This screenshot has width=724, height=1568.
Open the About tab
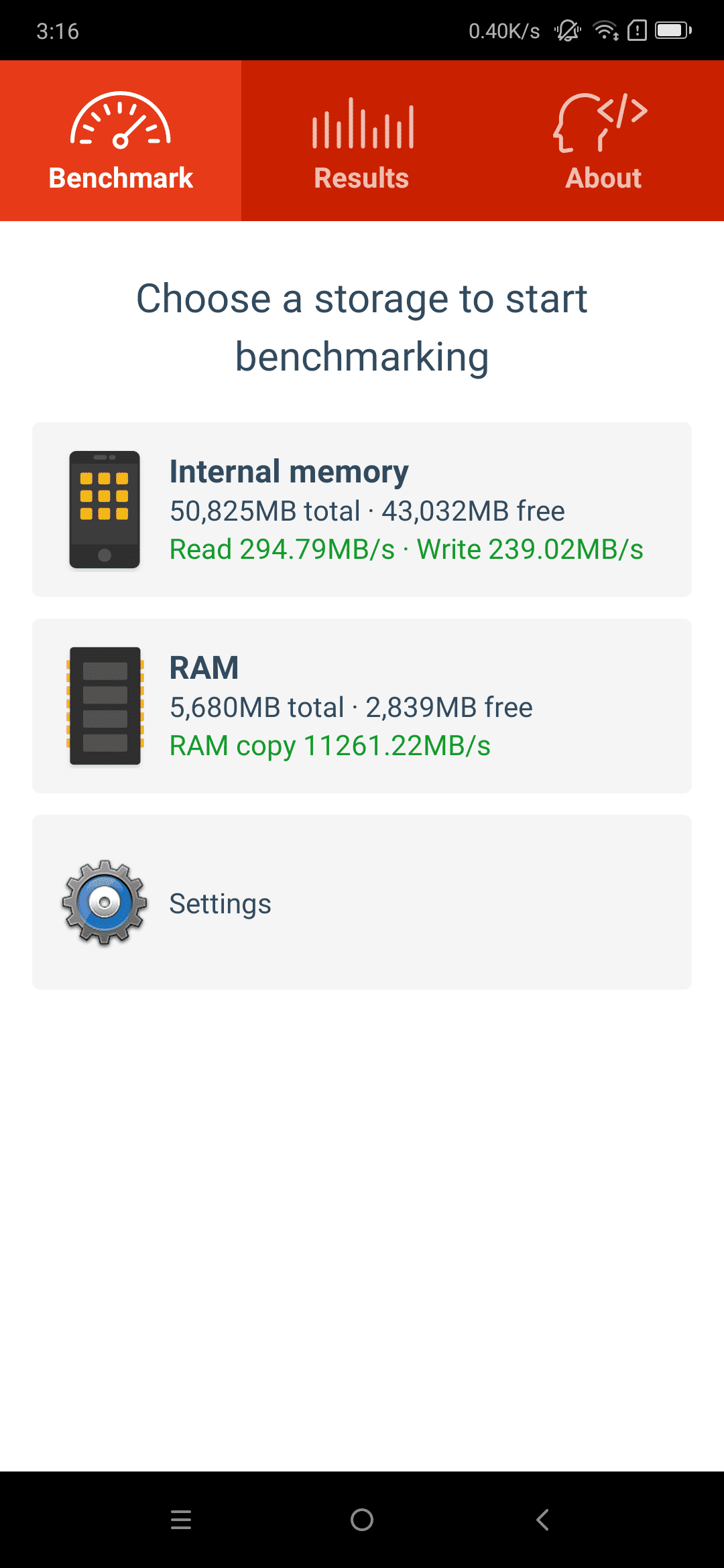[603, 141]
